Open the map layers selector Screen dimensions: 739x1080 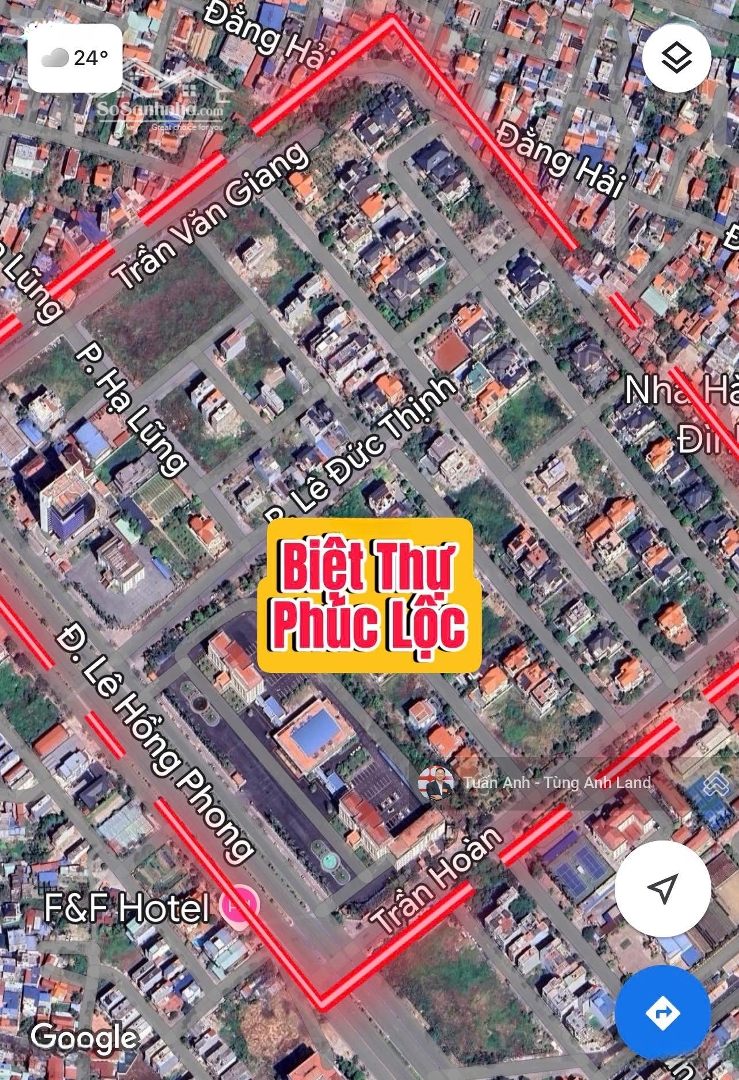click(677, 58)
